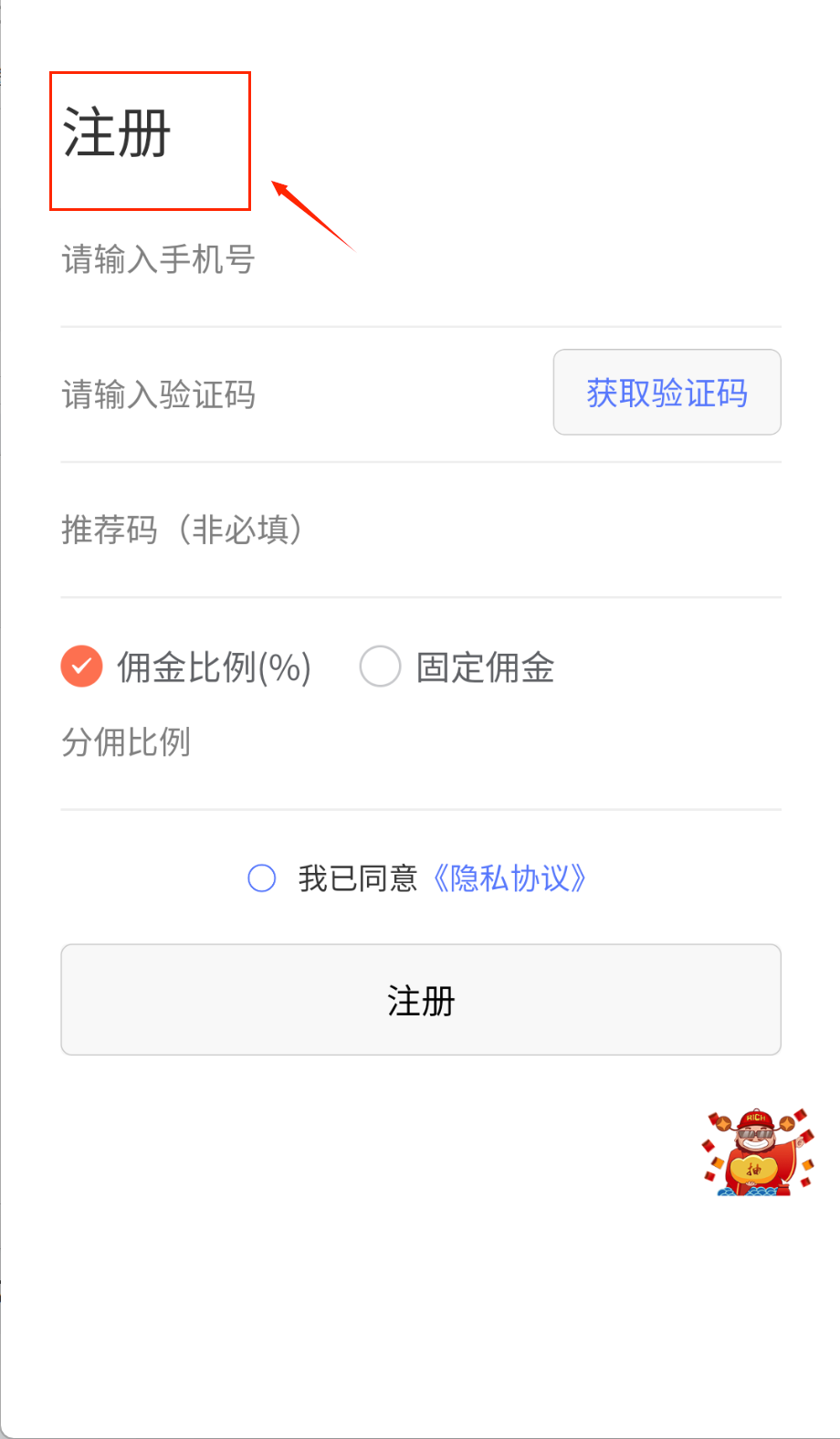This screenshot has width=840, height=1439.
Task: Open the floating lucky draw mascot
Action: (x=757, y=1153)
